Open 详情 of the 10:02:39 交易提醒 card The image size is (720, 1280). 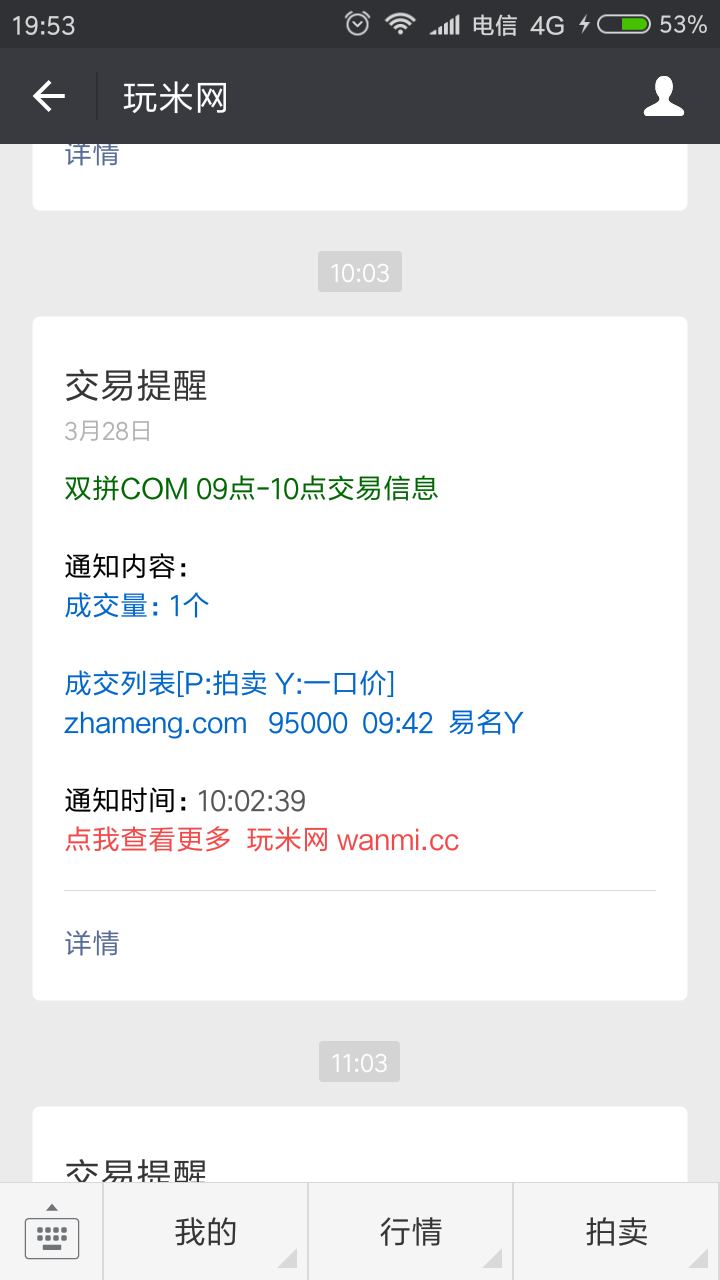[92, 943]
